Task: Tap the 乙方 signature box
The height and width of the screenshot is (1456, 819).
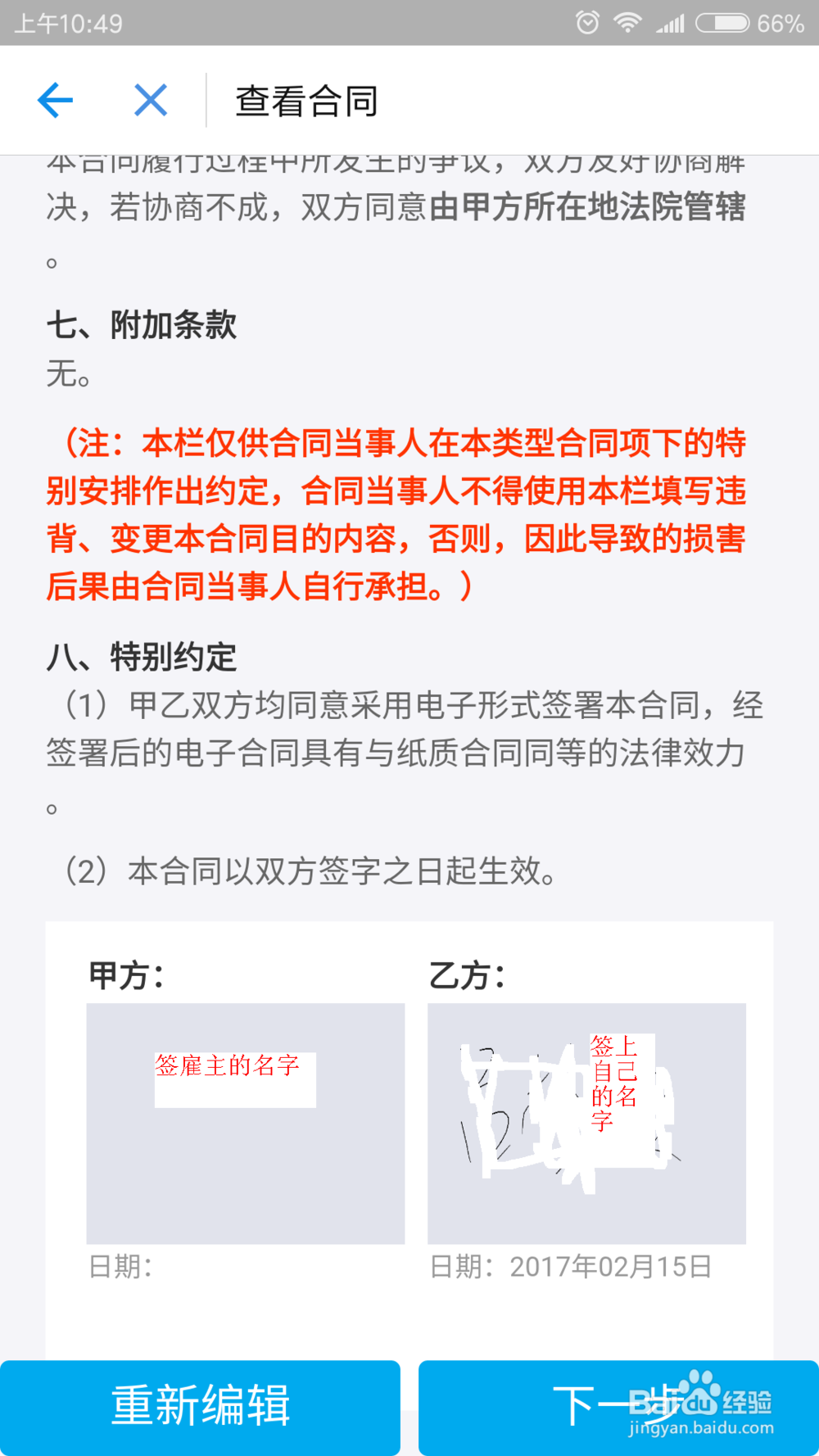Action: 586,1122
